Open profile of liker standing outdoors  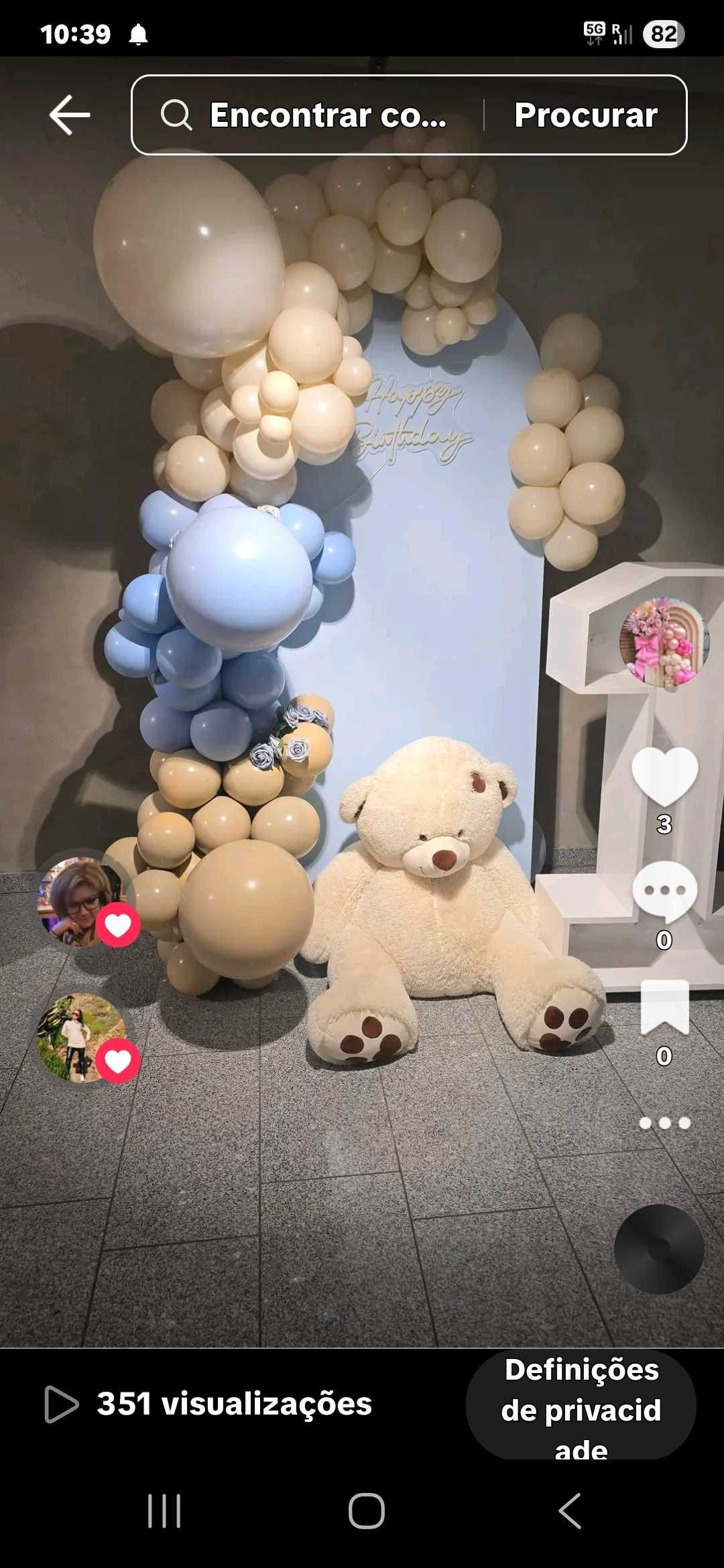coord(80,1037)
